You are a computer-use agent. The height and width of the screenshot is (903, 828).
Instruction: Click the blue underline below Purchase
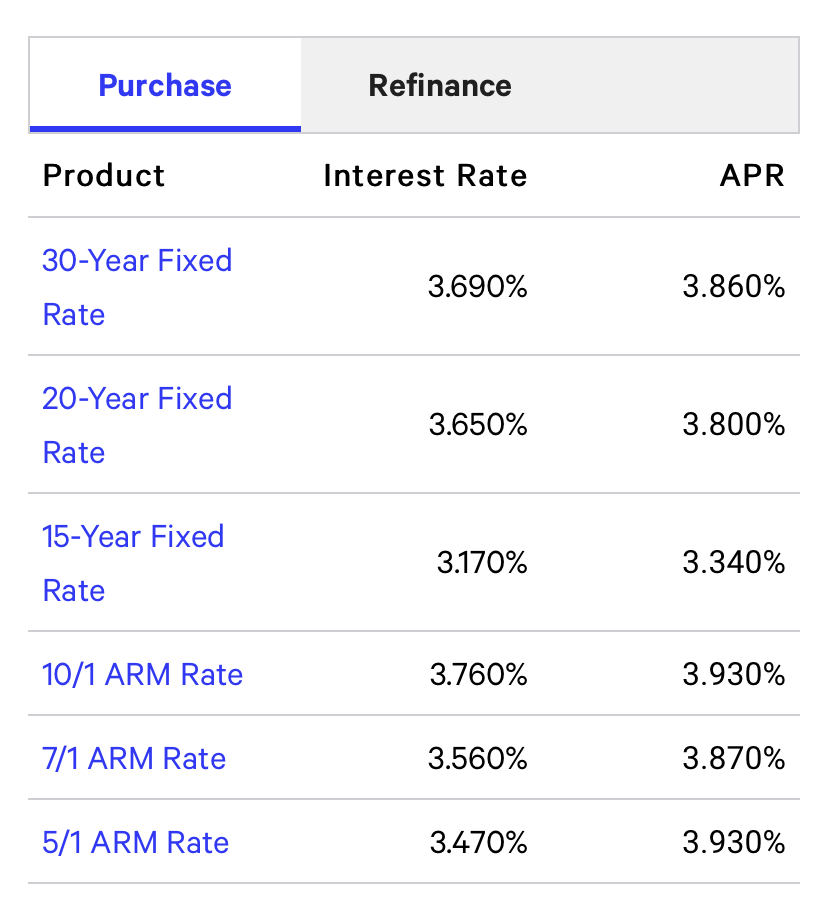164,126
